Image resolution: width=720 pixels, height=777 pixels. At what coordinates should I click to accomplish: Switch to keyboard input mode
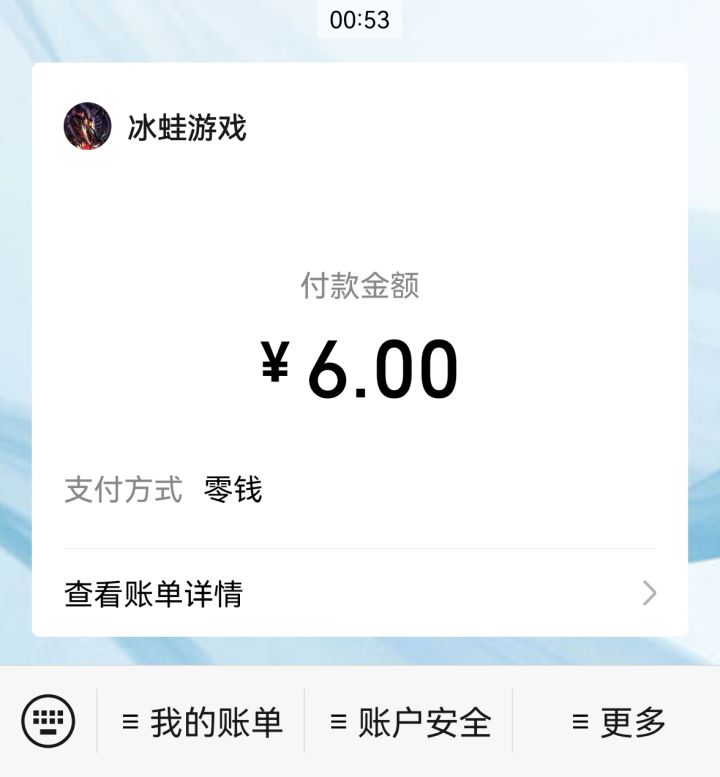pyautogui.click(x=48, y=721)
